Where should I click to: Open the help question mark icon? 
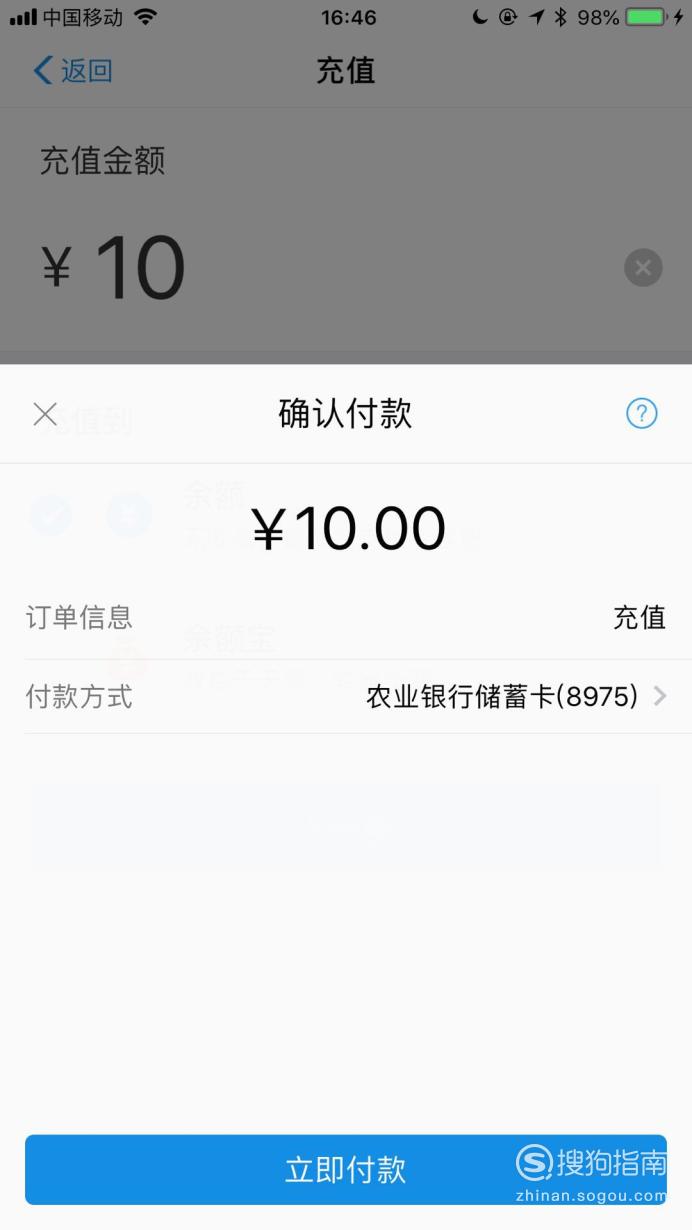(x=641, y=413)
